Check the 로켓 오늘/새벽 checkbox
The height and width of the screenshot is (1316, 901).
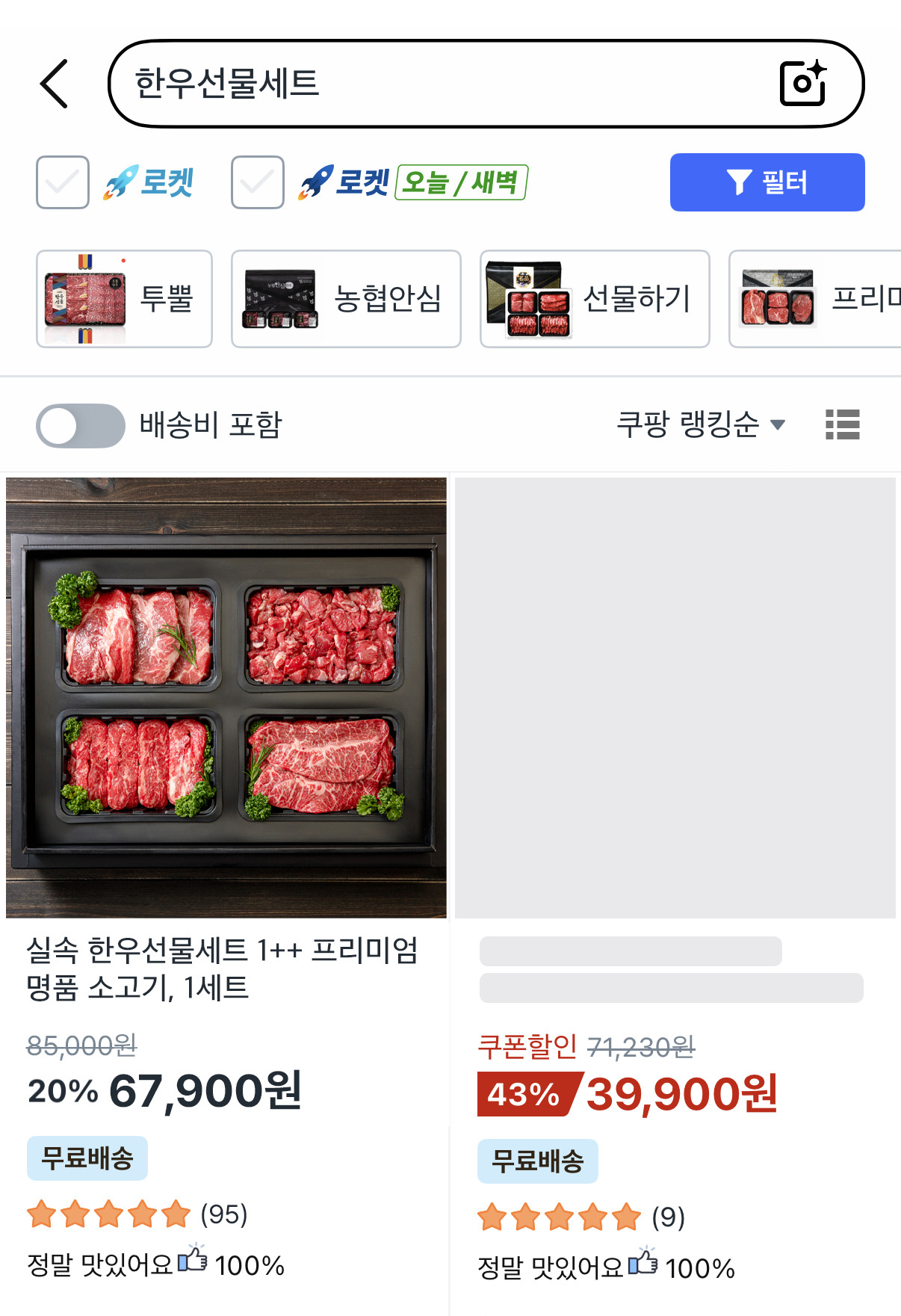point(258,182)
